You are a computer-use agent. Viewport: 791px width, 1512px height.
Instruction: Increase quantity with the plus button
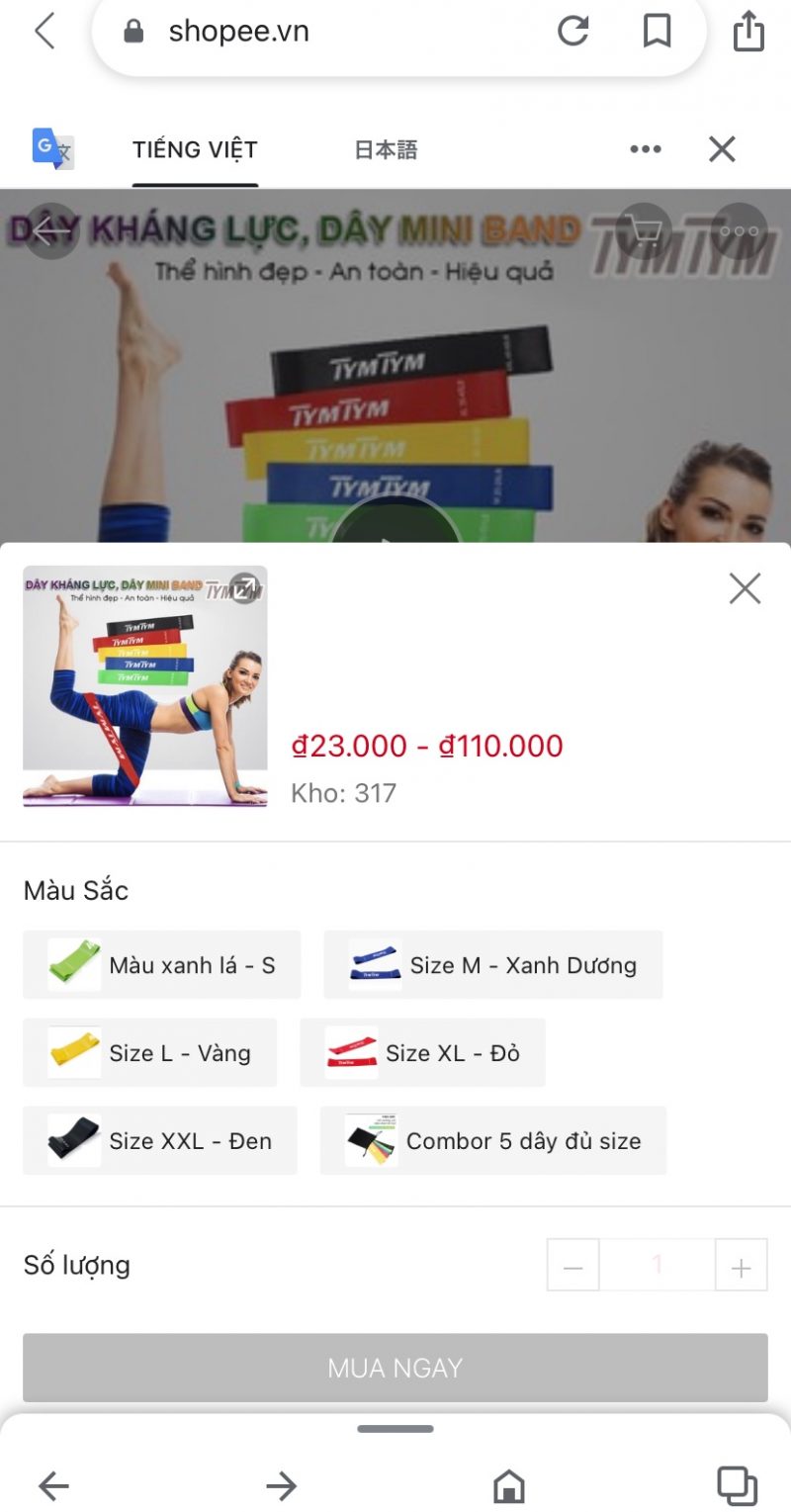click(741, 1266)
